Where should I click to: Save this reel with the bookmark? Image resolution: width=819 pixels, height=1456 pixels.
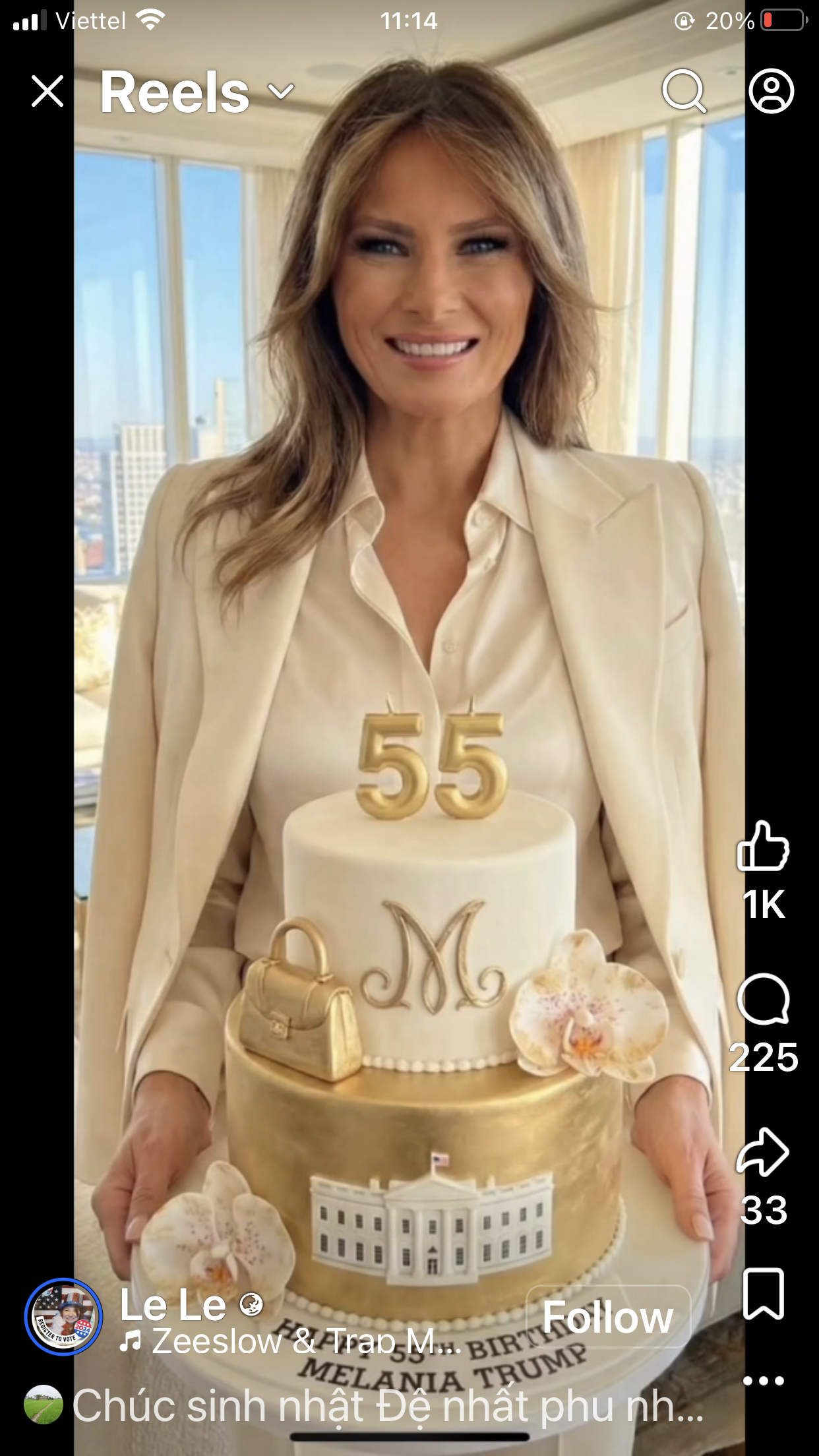[x=763, y=1294]
